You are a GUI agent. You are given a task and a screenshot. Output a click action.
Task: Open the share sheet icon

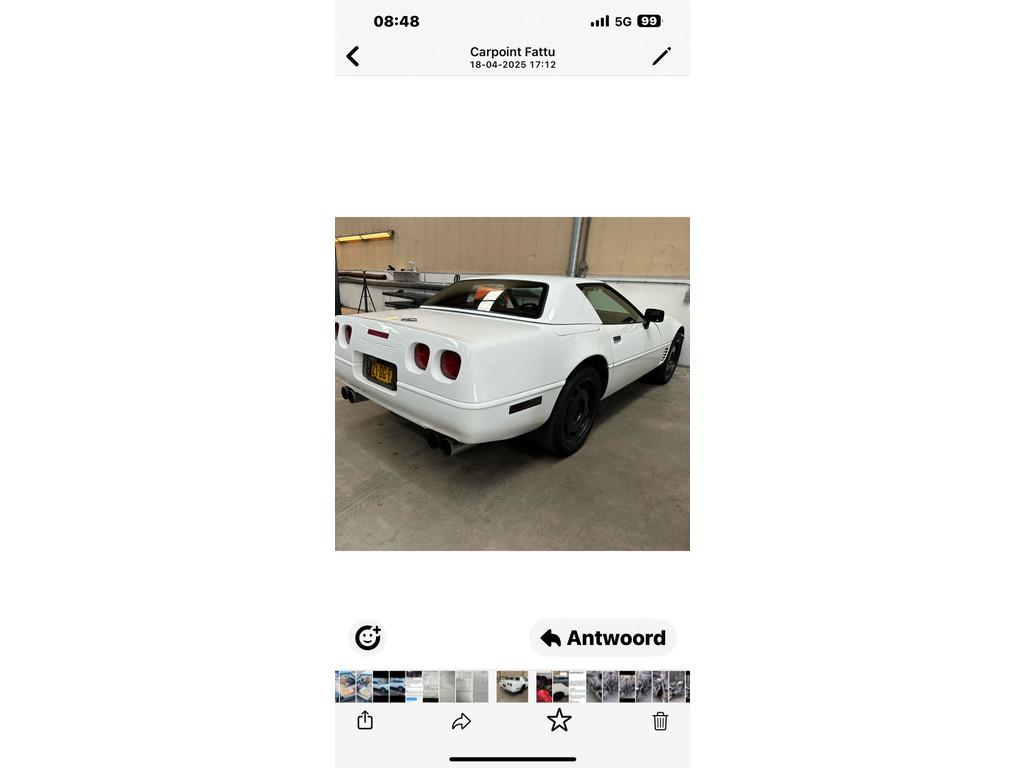pyautogui.click(x=365, y=720)
